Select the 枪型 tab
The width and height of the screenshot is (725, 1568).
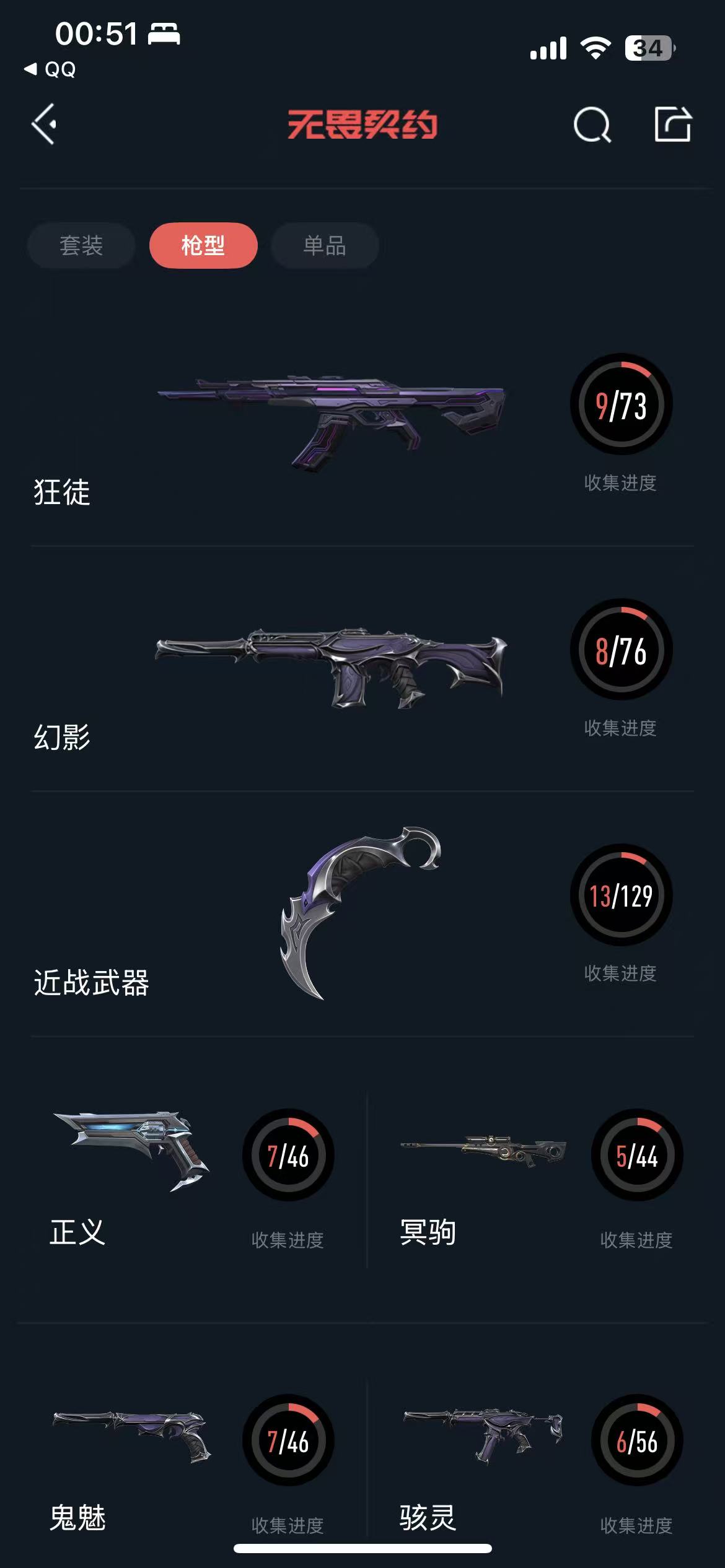pyautogui.click(x=203, y=245)
